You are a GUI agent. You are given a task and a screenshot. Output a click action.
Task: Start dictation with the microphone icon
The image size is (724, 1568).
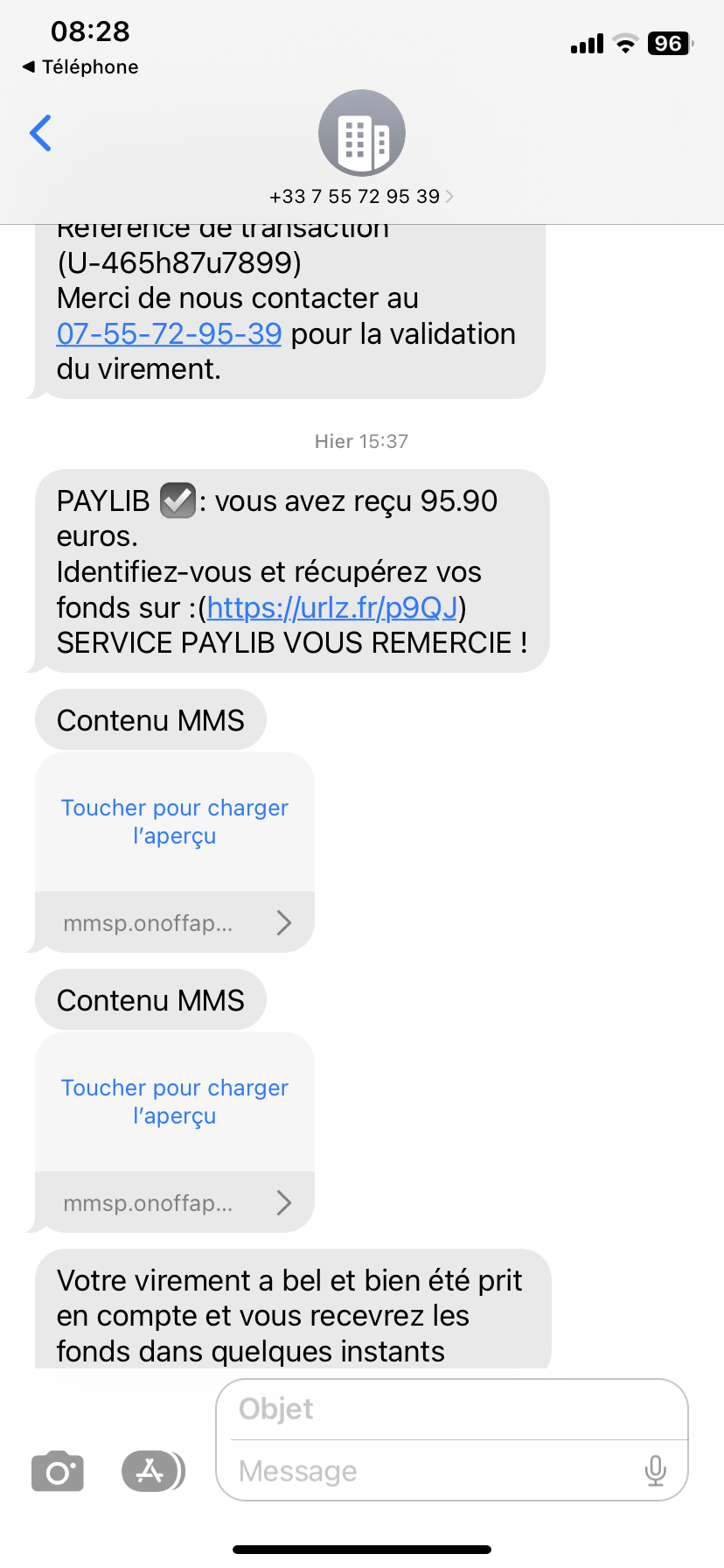(x=655, y=1471)
